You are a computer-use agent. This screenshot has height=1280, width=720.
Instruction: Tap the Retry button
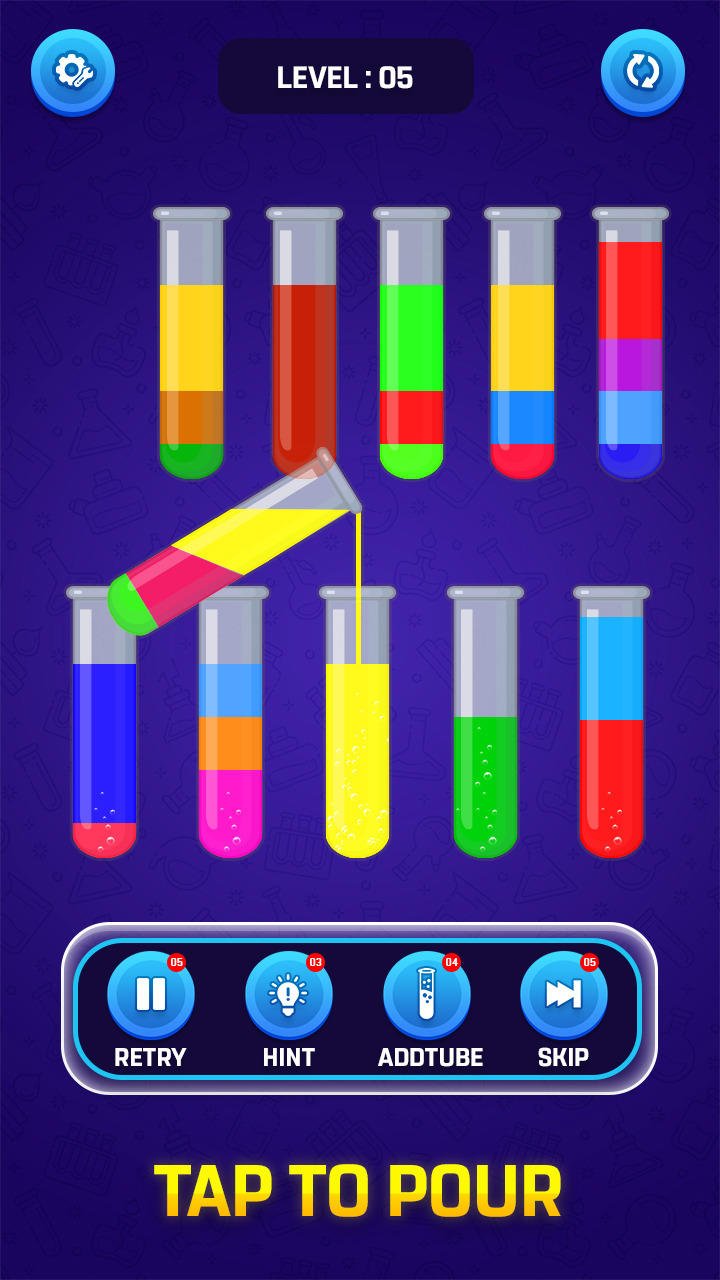[151, 995]
